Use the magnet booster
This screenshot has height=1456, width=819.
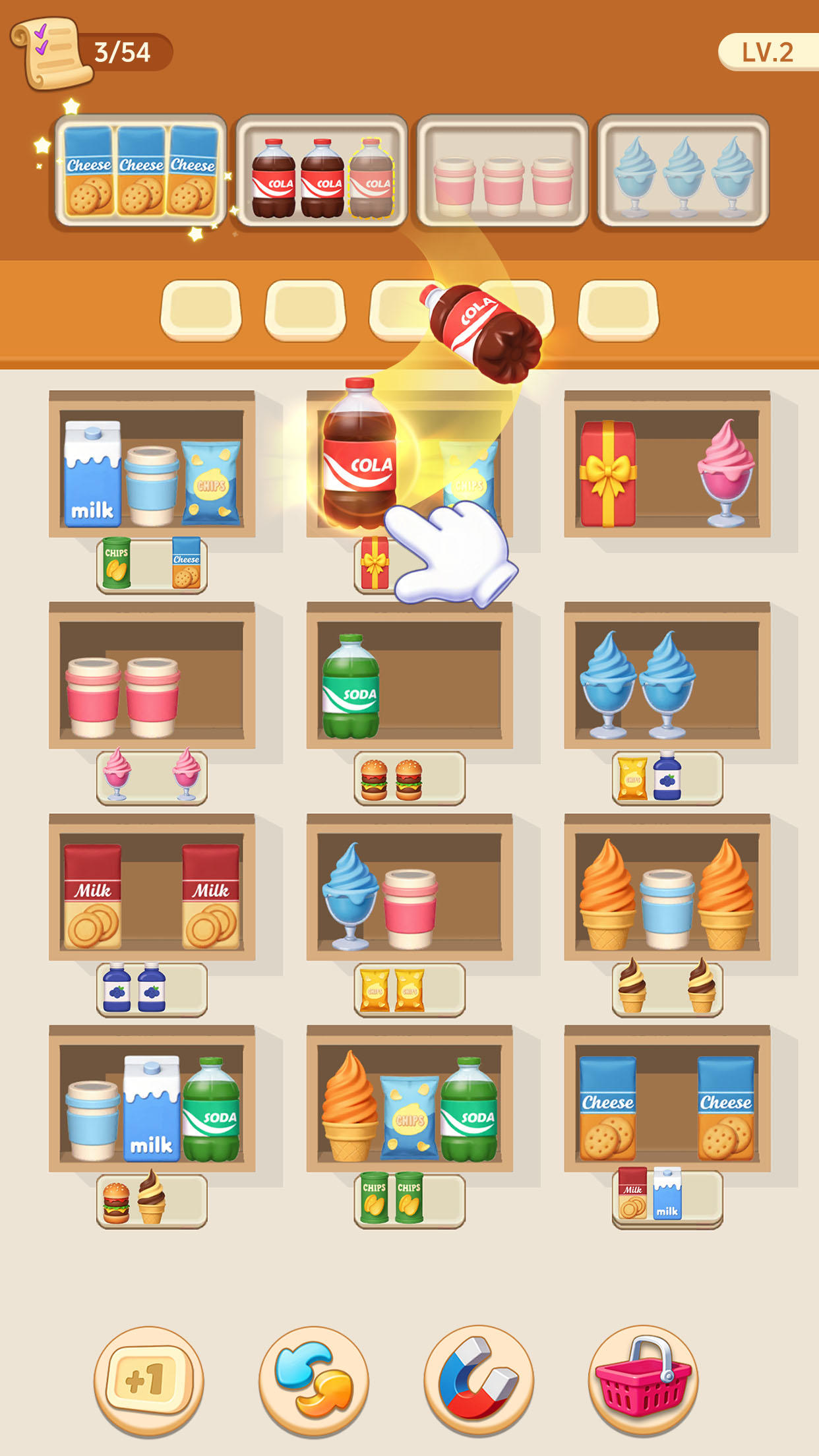pyautogui.click(x=478, y=1380)
